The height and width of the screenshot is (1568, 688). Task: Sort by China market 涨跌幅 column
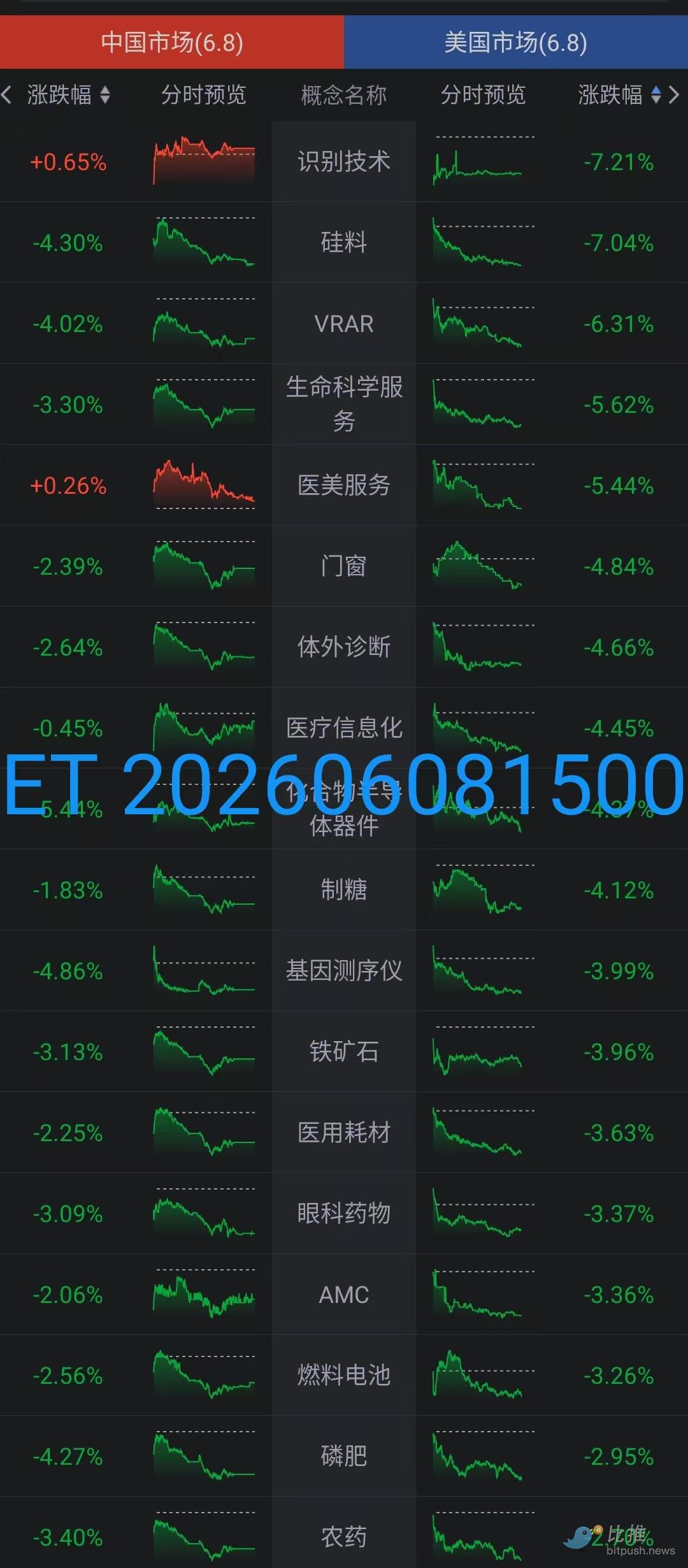coord(69,95)
